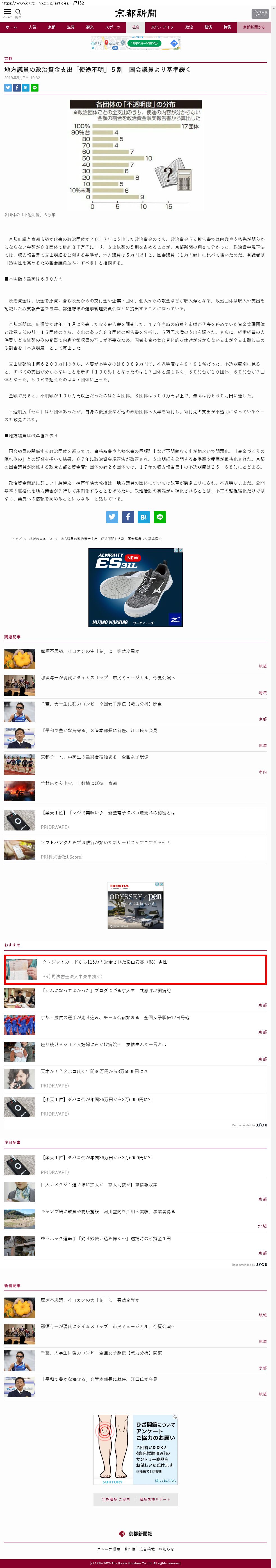Share the article on Twitter below the headline

click(x=8, y=88)
